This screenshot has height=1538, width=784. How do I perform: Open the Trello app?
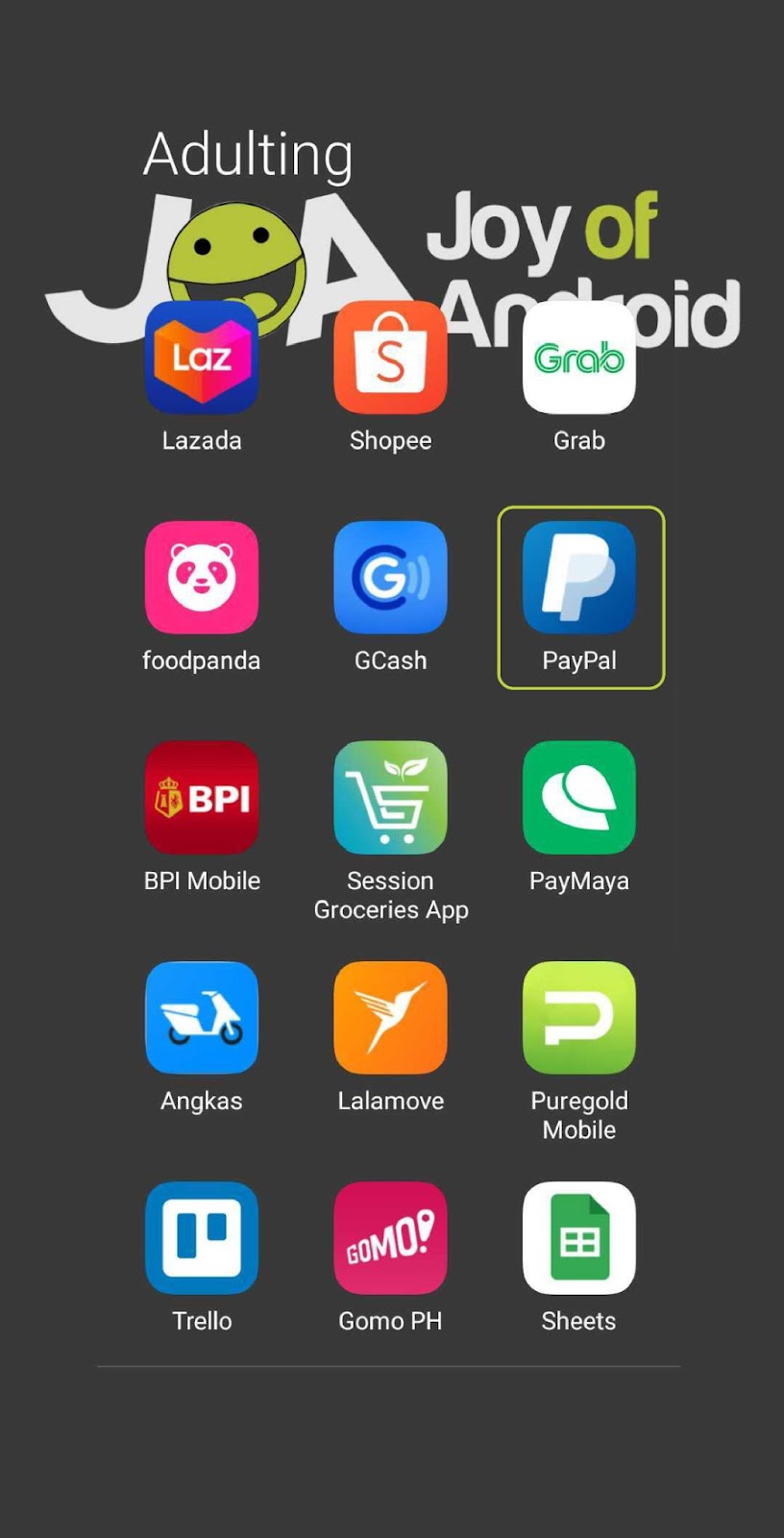202,1238
